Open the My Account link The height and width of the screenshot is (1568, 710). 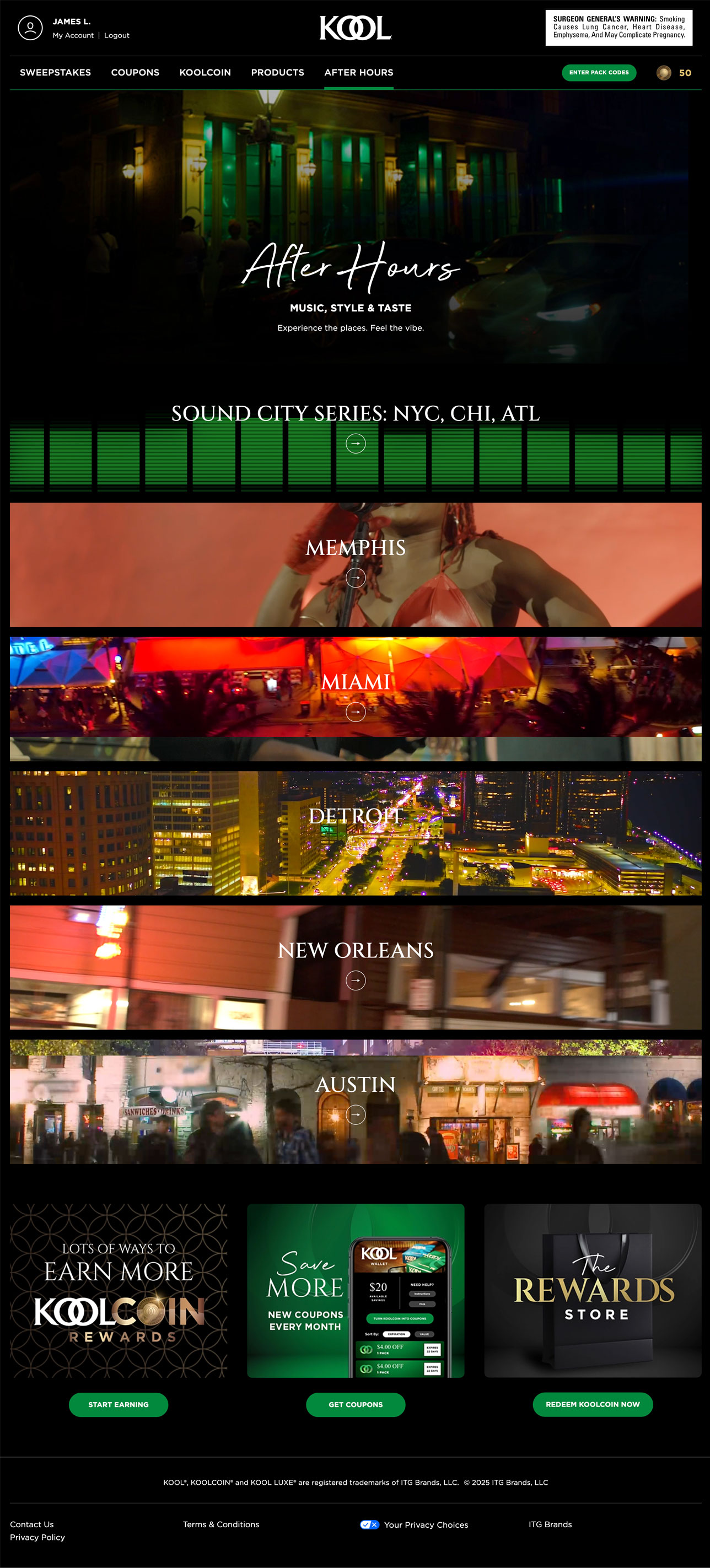click(73, 35)
